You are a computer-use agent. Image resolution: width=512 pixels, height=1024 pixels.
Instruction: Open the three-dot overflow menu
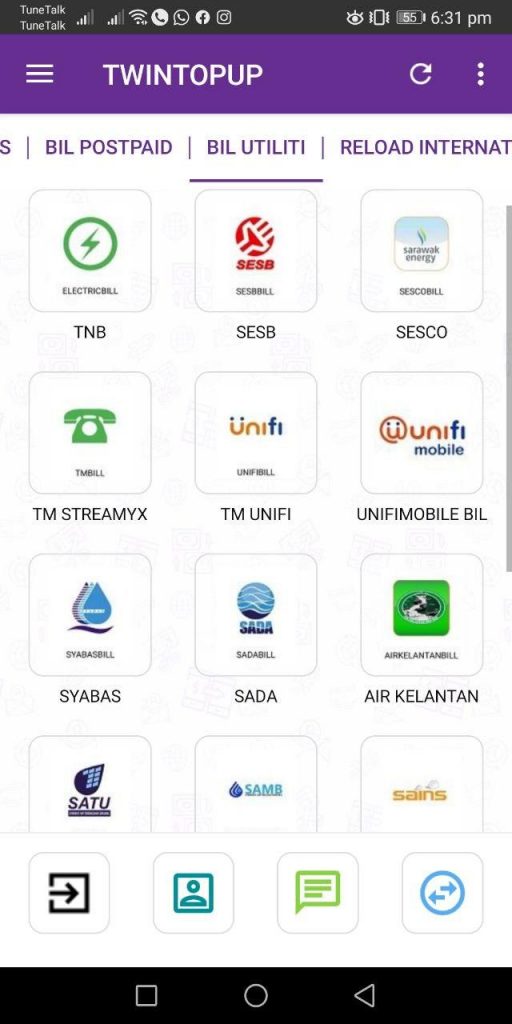coord(481,74)
